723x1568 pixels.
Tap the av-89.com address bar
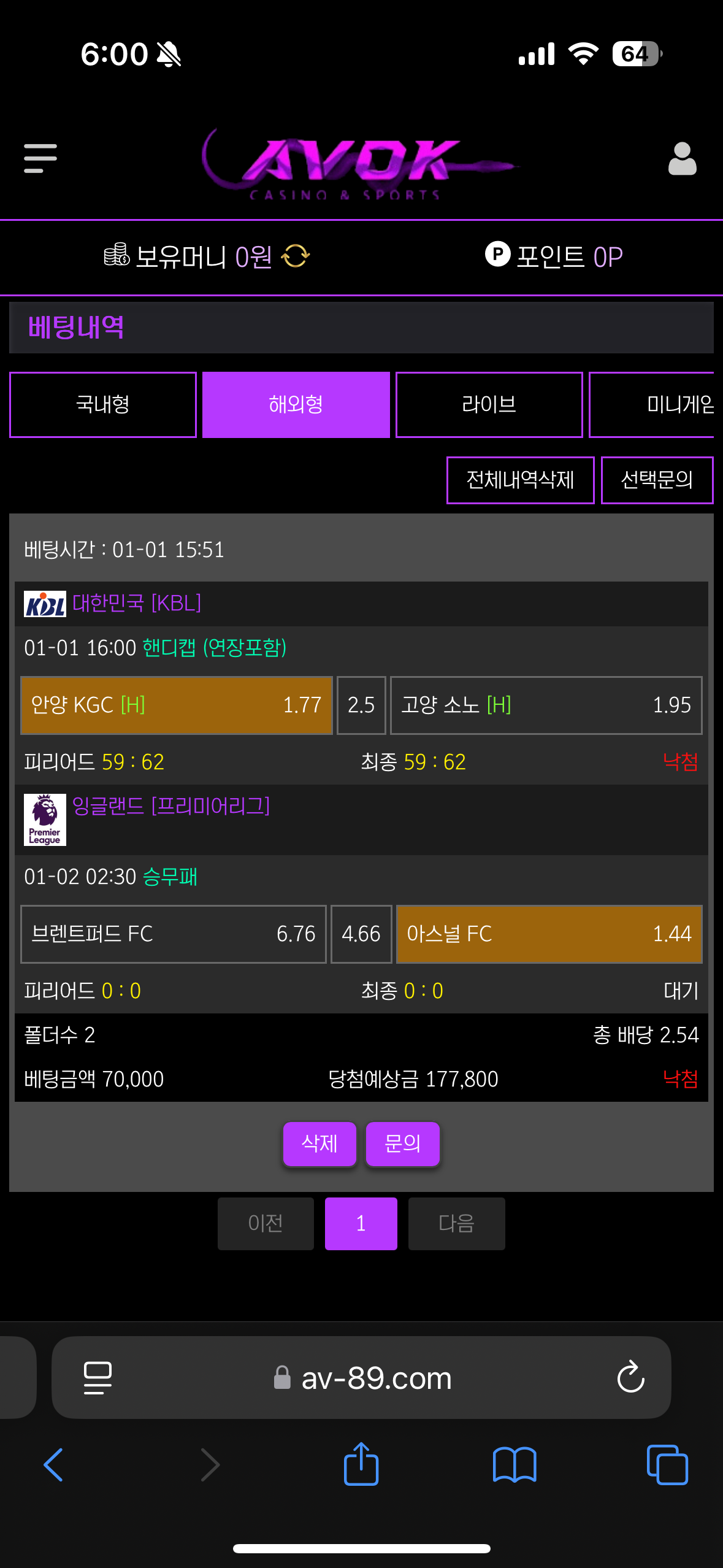pos(377,1378)
